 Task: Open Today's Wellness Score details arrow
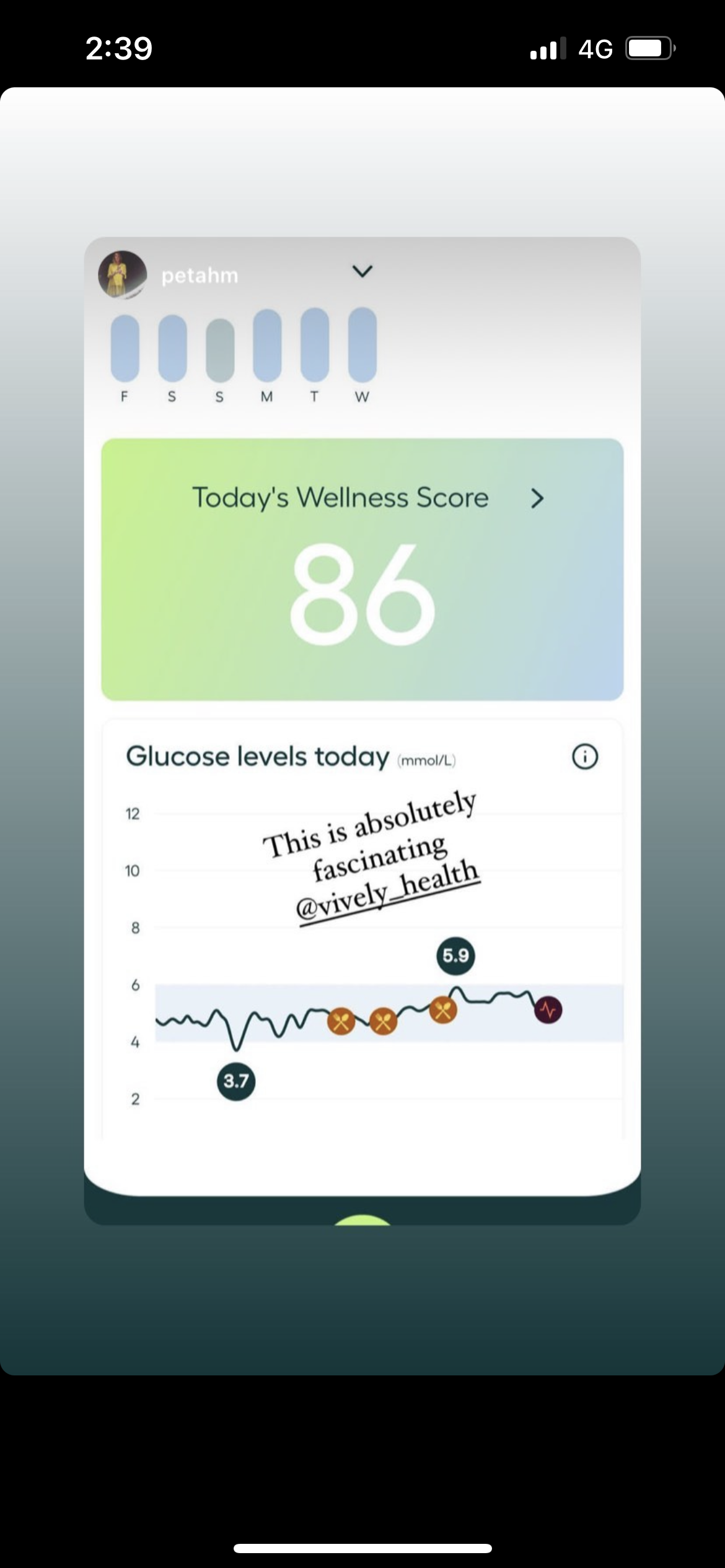(538, 498)
